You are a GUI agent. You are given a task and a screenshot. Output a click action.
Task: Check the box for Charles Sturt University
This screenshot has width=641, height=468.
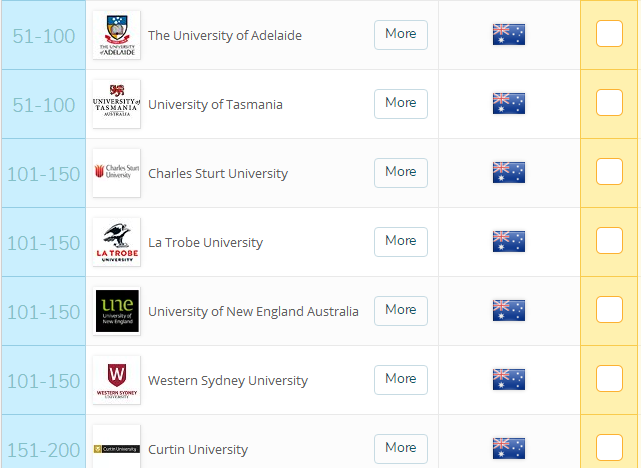(x=609, y=172)
